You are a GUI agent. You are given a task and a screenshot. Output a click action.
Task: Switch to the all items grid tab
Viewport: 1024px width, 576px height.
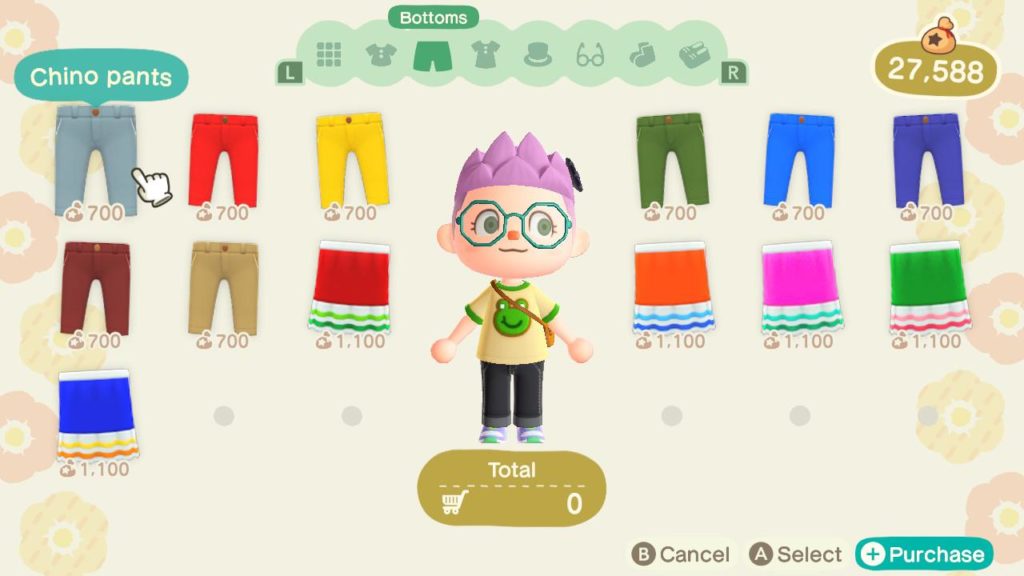click(x=330, y=54)
